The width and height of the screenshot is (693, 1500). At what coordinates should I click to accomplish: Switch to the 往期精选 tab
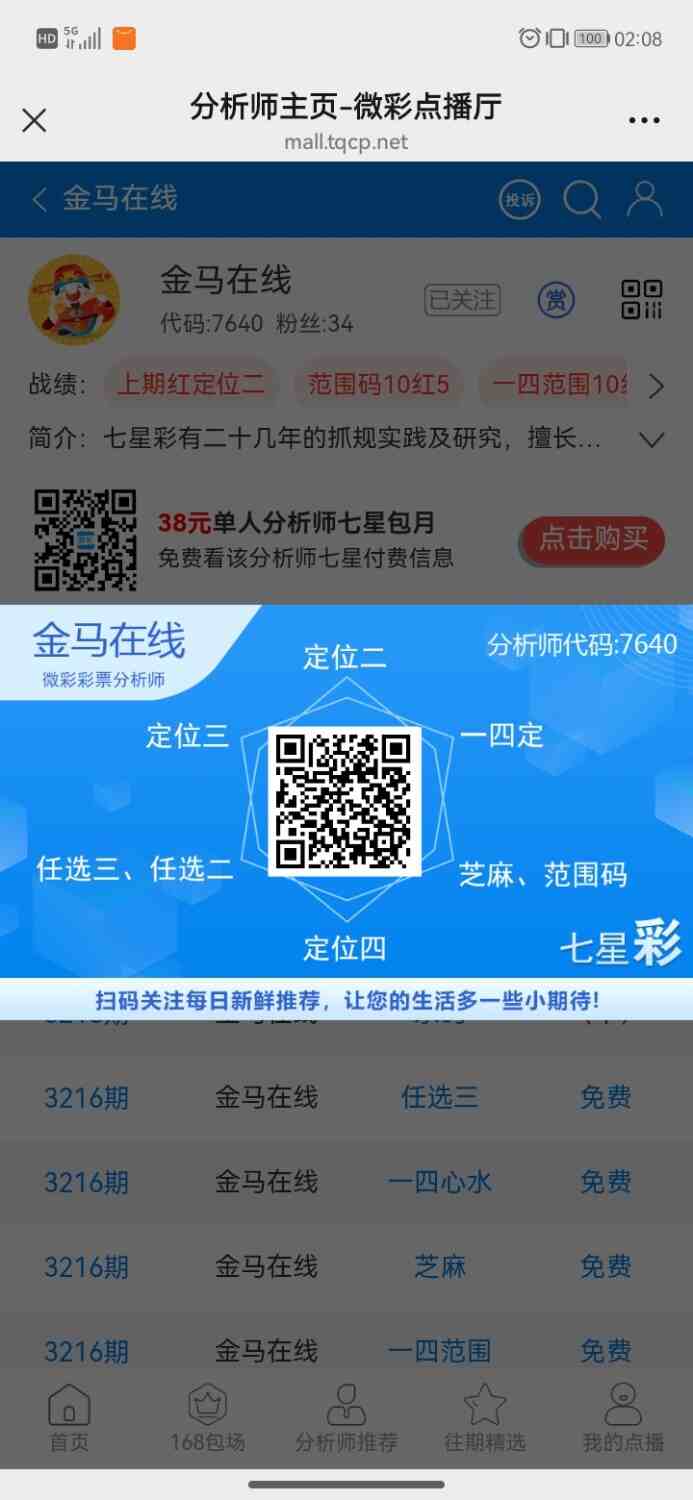485,1418
